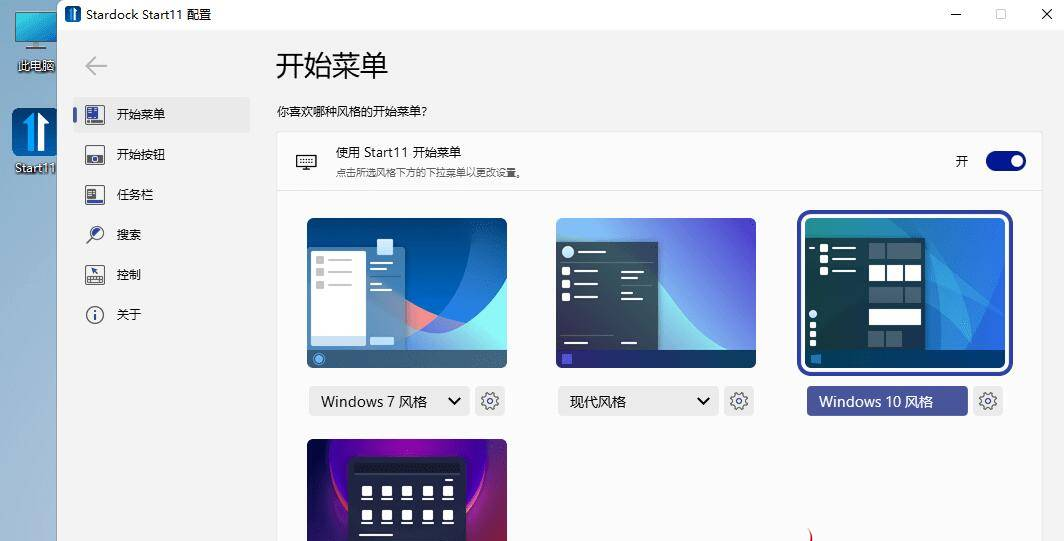Close the Start11 configuration window
The width and height of the screenshot is (1064, 541).
1046,14
